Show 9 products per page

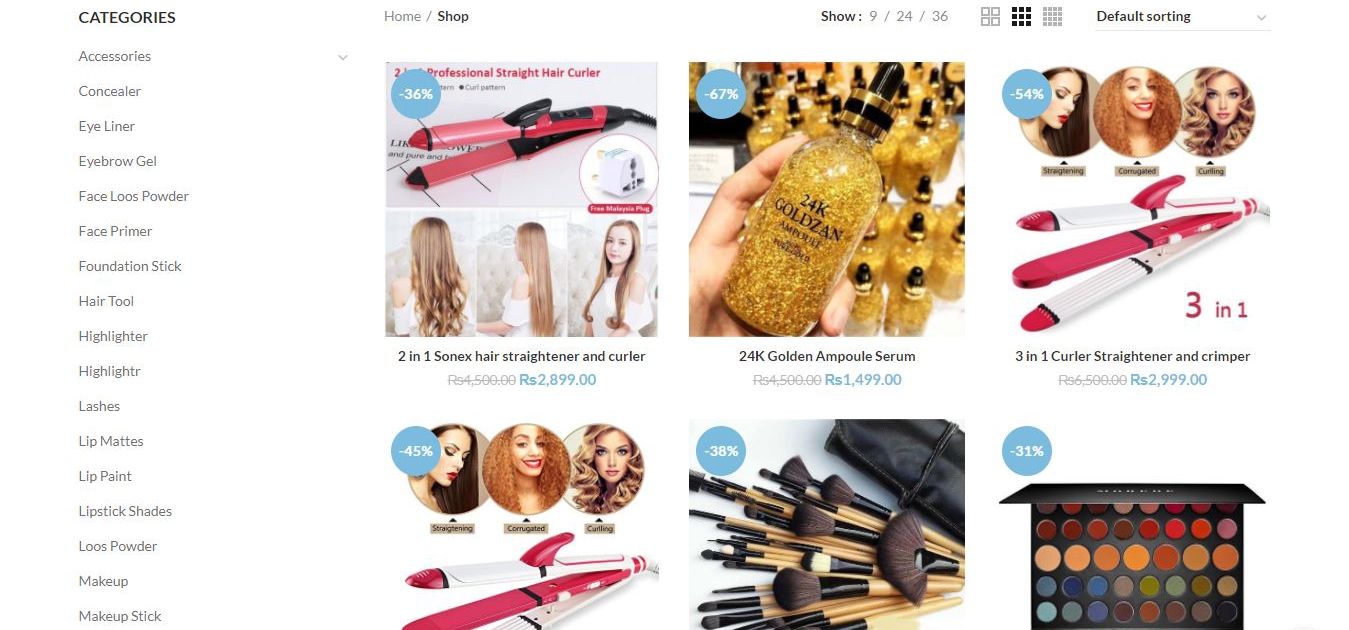(873, 16)
